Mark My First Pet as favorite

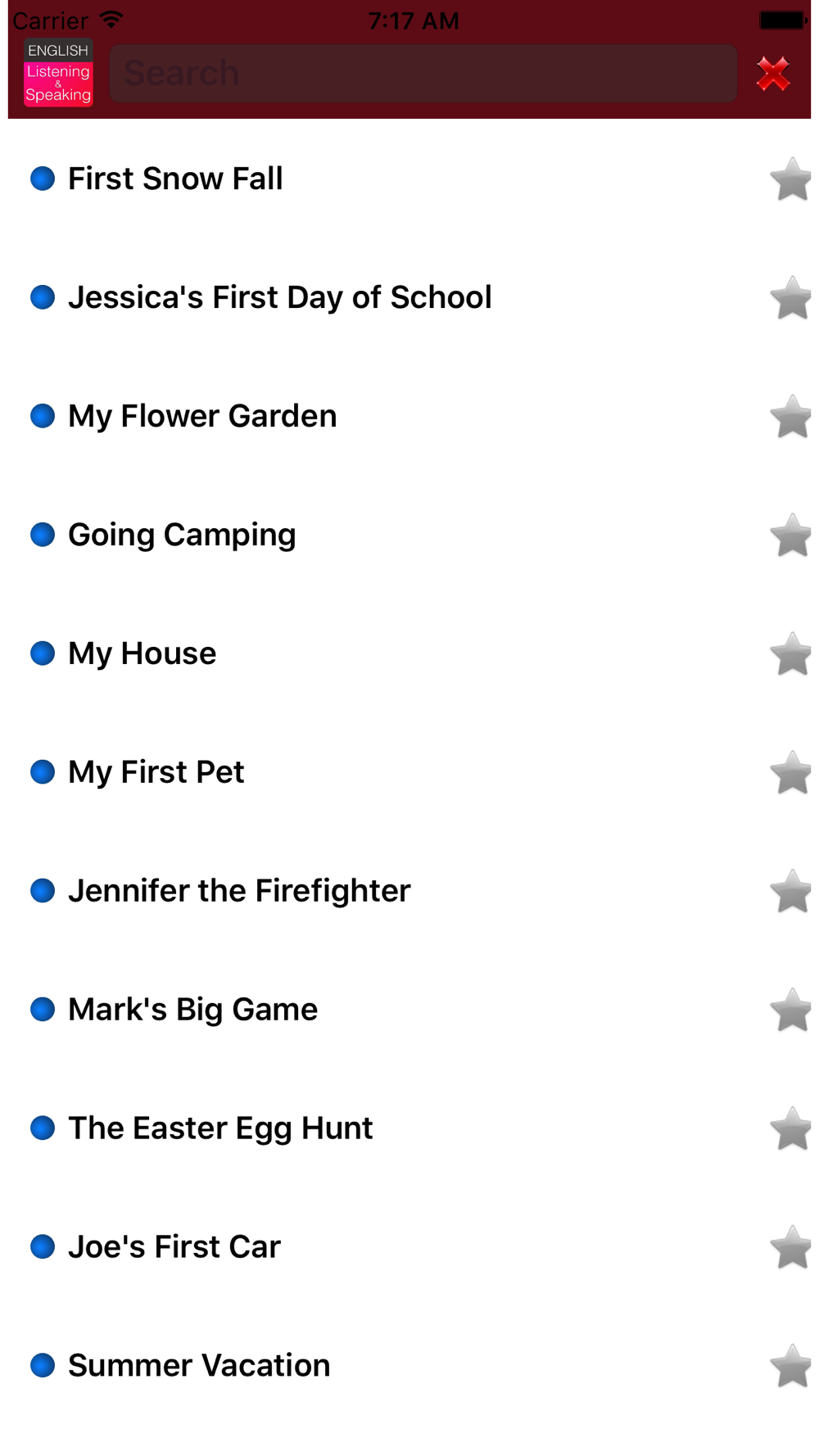tap(790, 772)
